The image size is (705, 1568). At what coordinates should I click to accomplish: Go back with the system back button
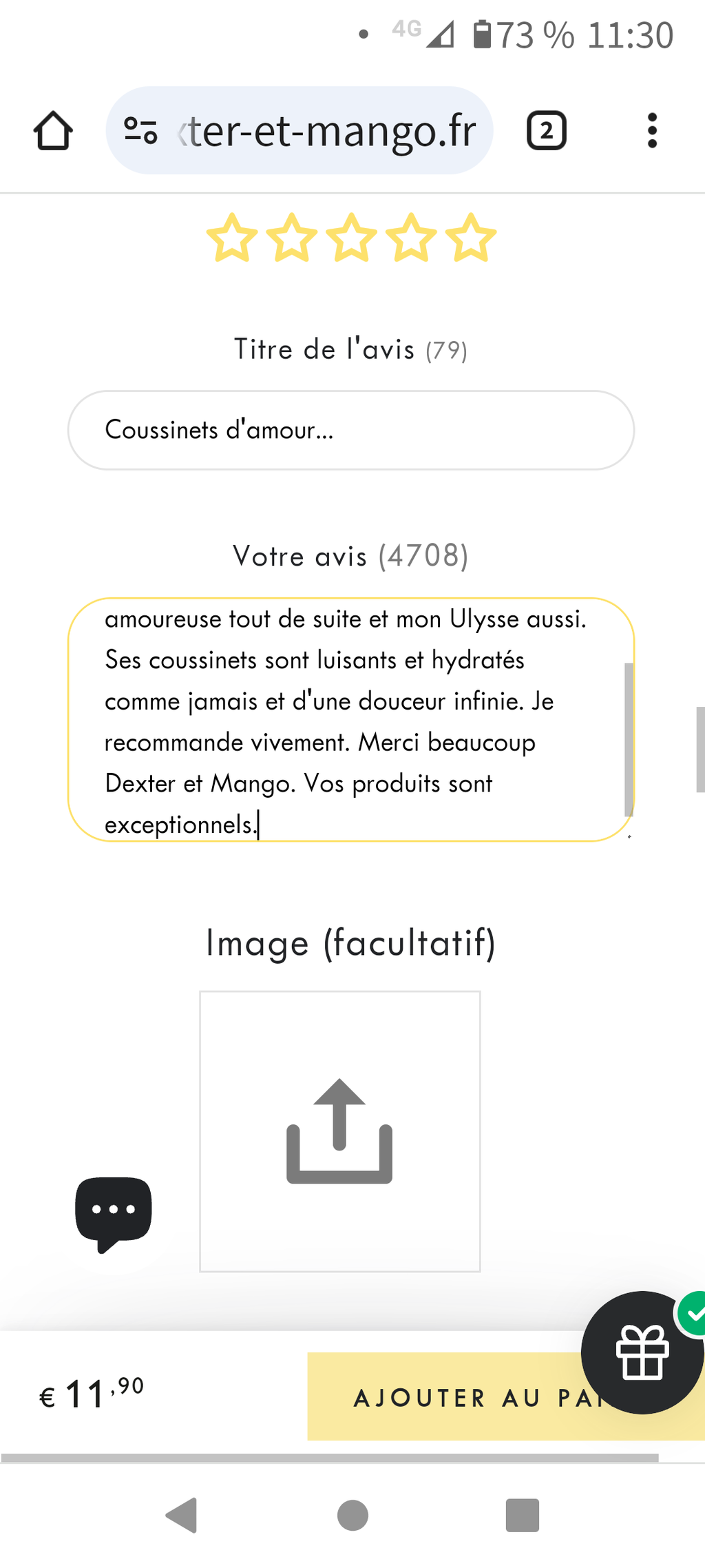[182, 1515]
